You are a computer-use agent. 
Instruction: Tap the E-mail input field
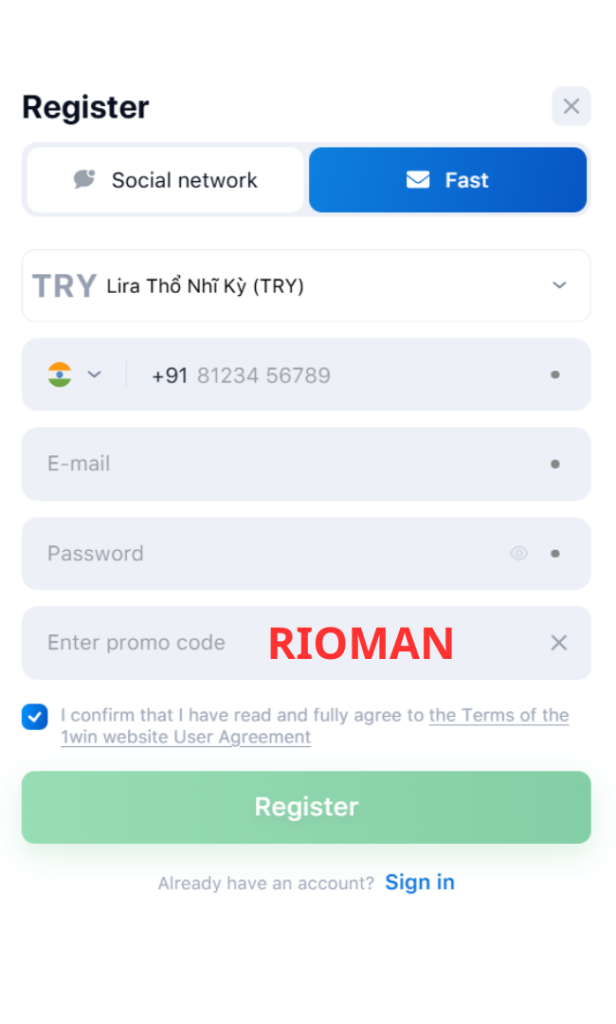290,464
